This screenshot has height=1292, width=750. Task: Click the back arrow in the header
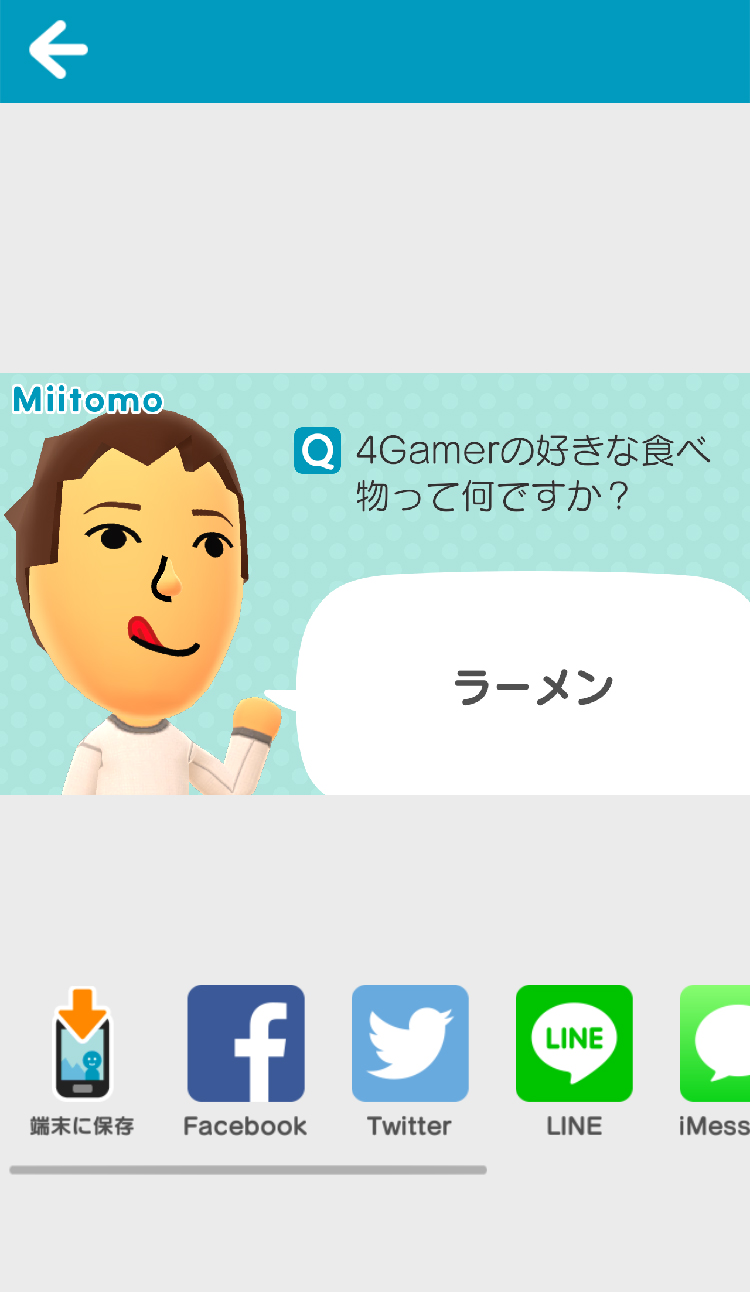point(57,49)
